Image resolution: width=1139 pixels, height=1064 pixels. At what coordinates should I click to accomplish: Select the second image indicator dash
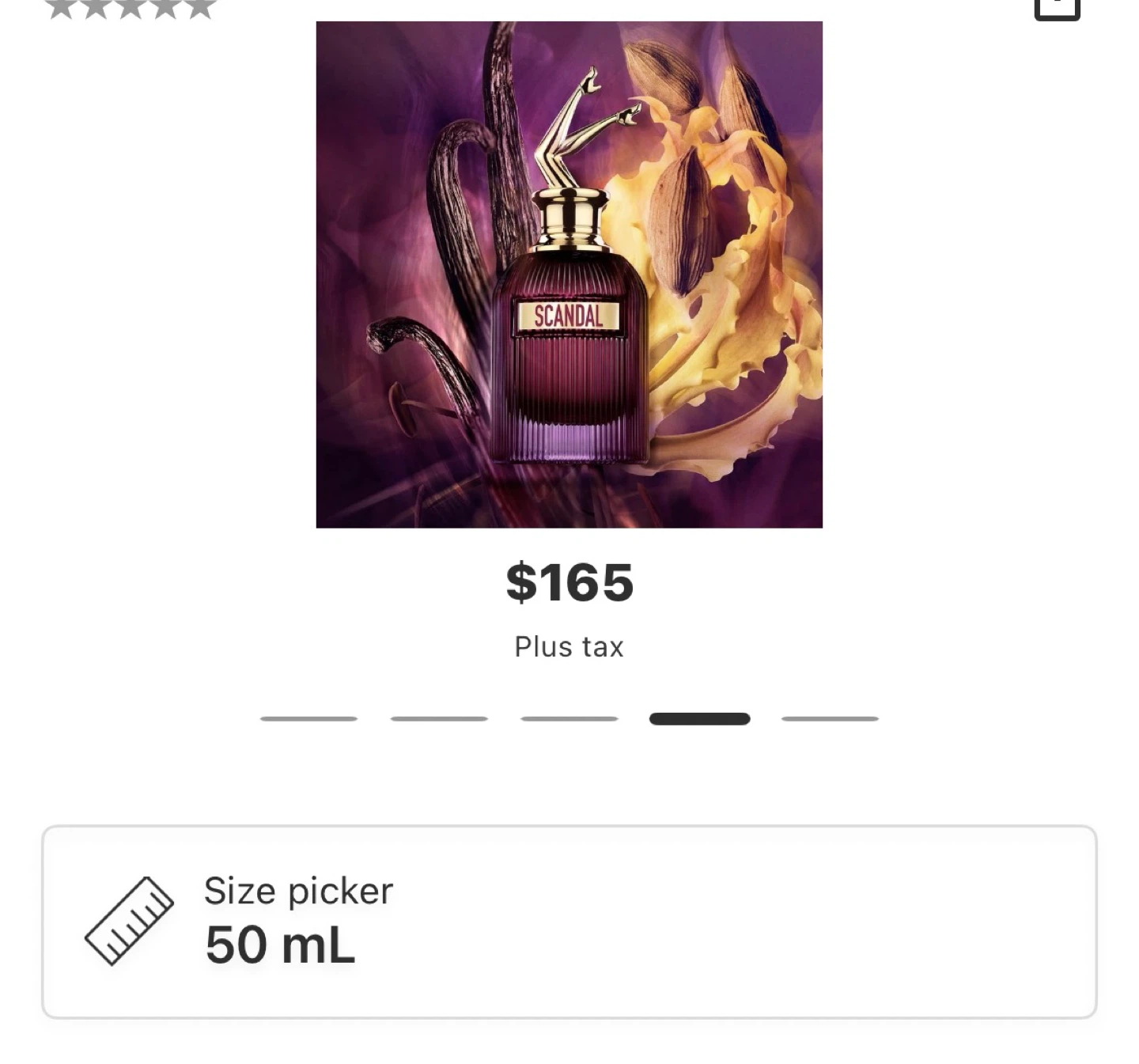(x=439, y=719)
